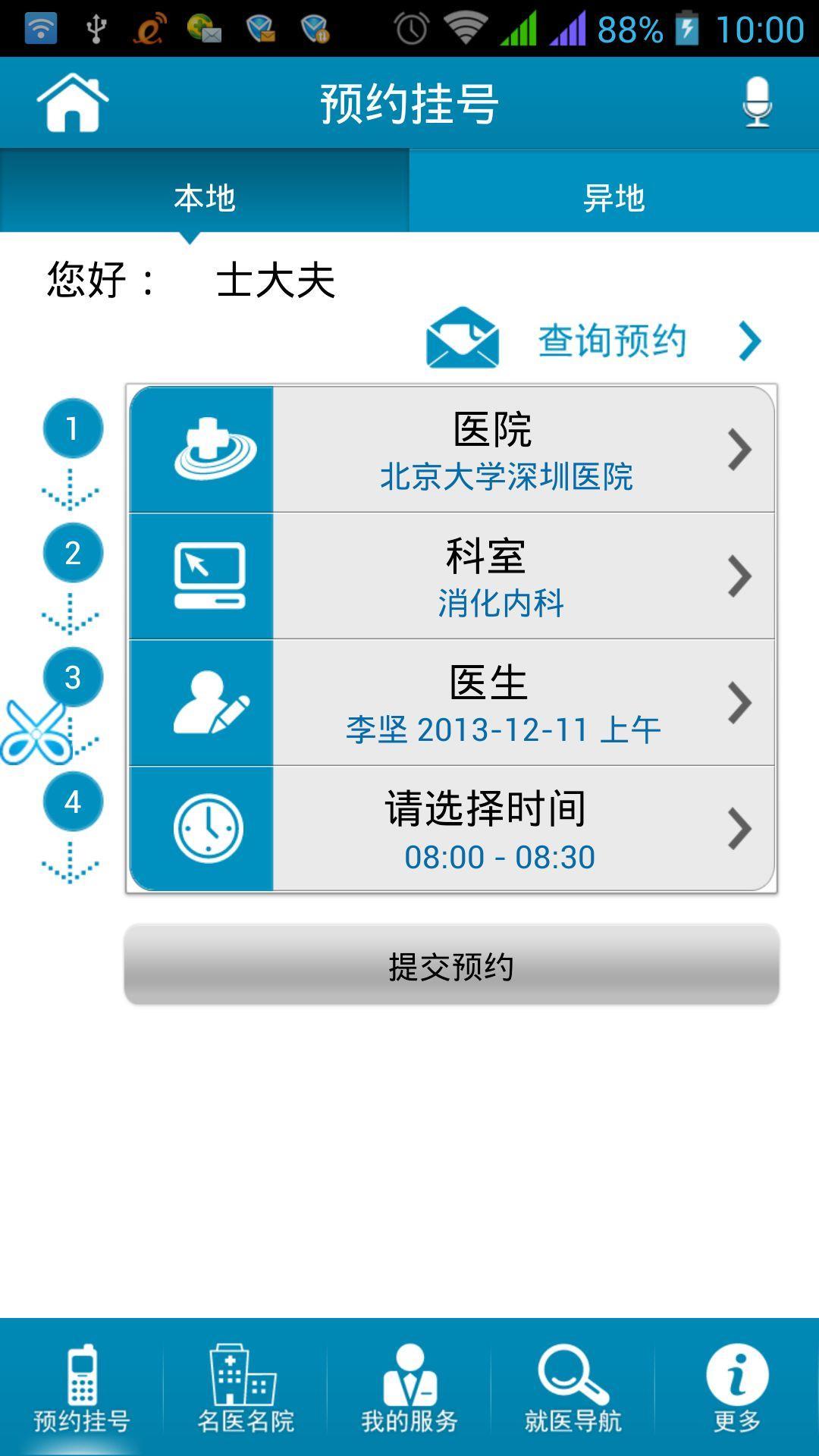Switch to 就医导航 bottom tab
The width and height of the screenshot is (819, 1456).
[573, 1388]
